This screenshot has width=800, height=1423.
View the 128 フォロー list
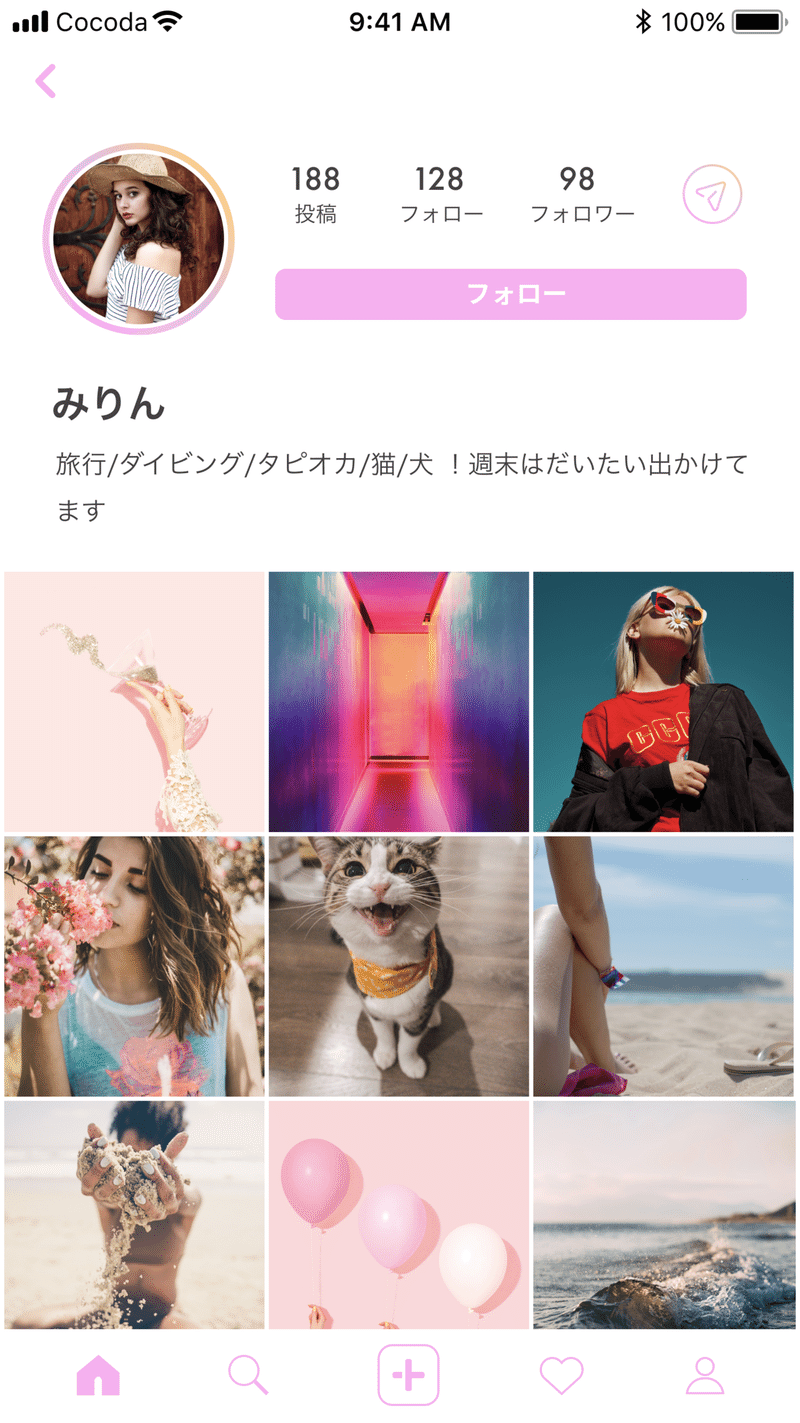(x=440, y=193)
